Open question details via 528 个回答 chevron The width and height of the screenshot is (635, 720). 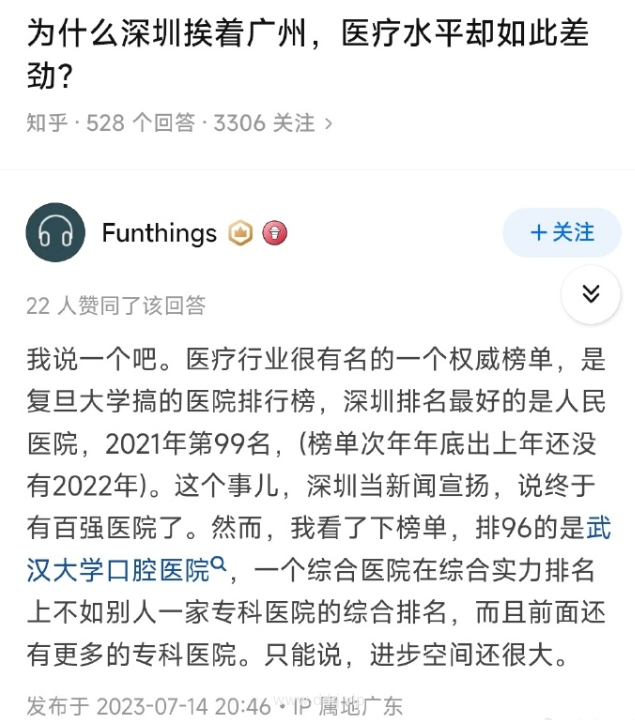click(x=329, y=124)
